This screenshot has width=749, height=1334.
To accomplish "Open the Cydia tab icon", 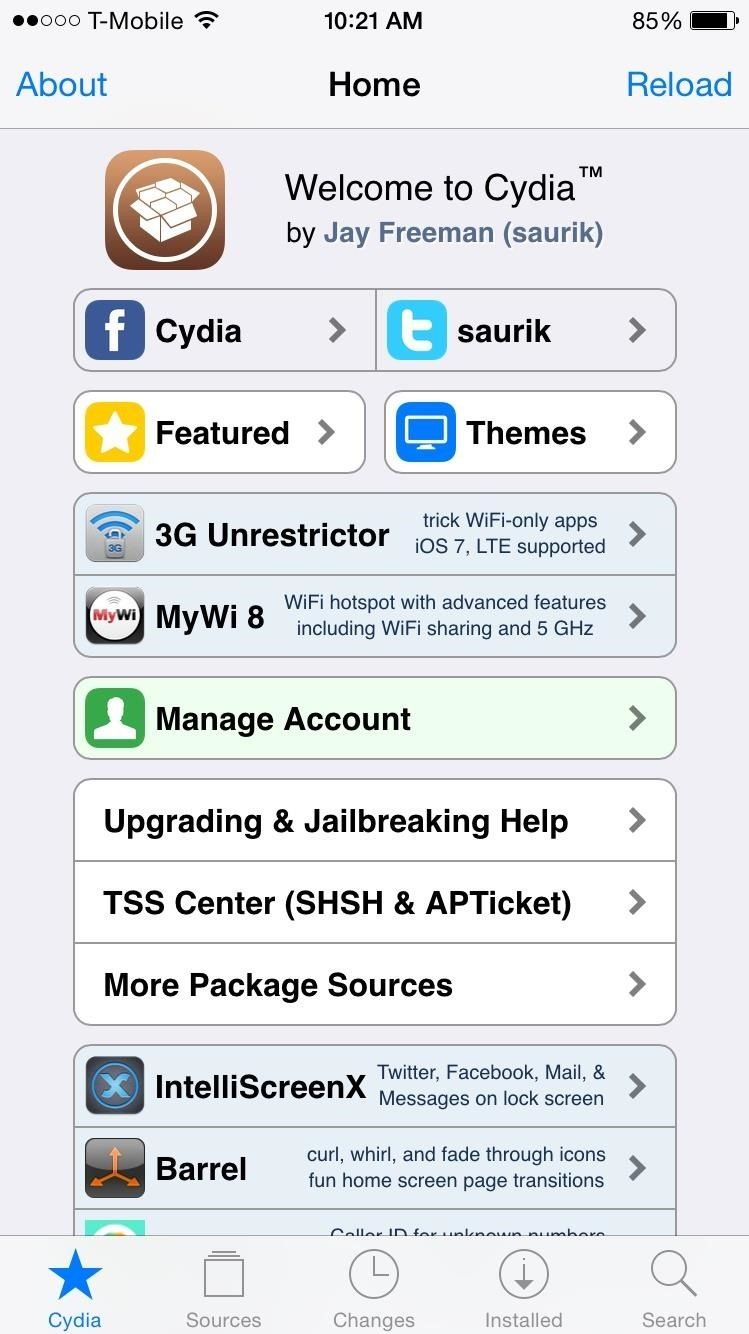I will click(x=74, y=1272).
